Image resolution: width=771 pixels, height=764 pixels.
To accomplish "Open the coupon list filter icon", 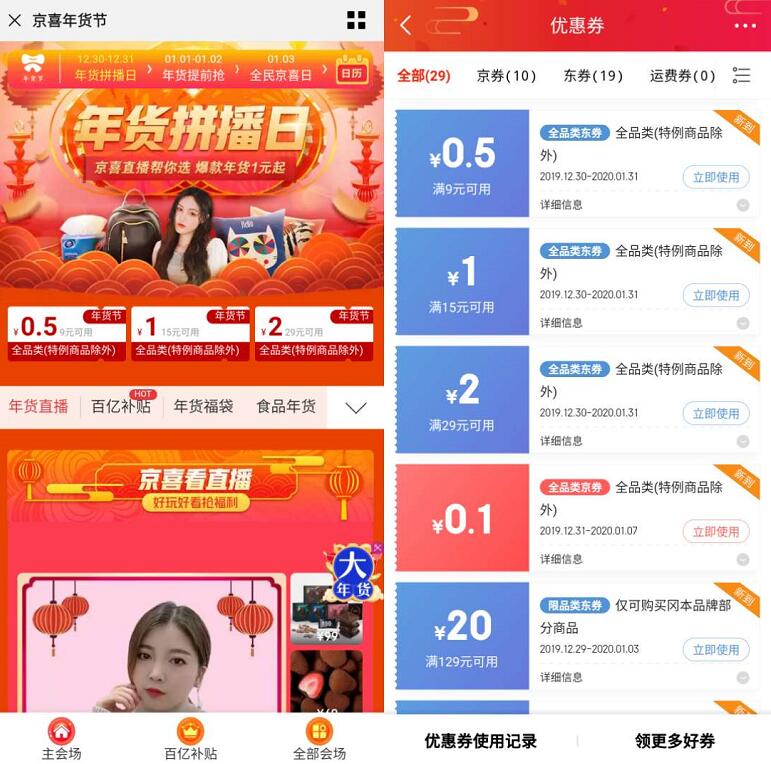I will 741,76.
